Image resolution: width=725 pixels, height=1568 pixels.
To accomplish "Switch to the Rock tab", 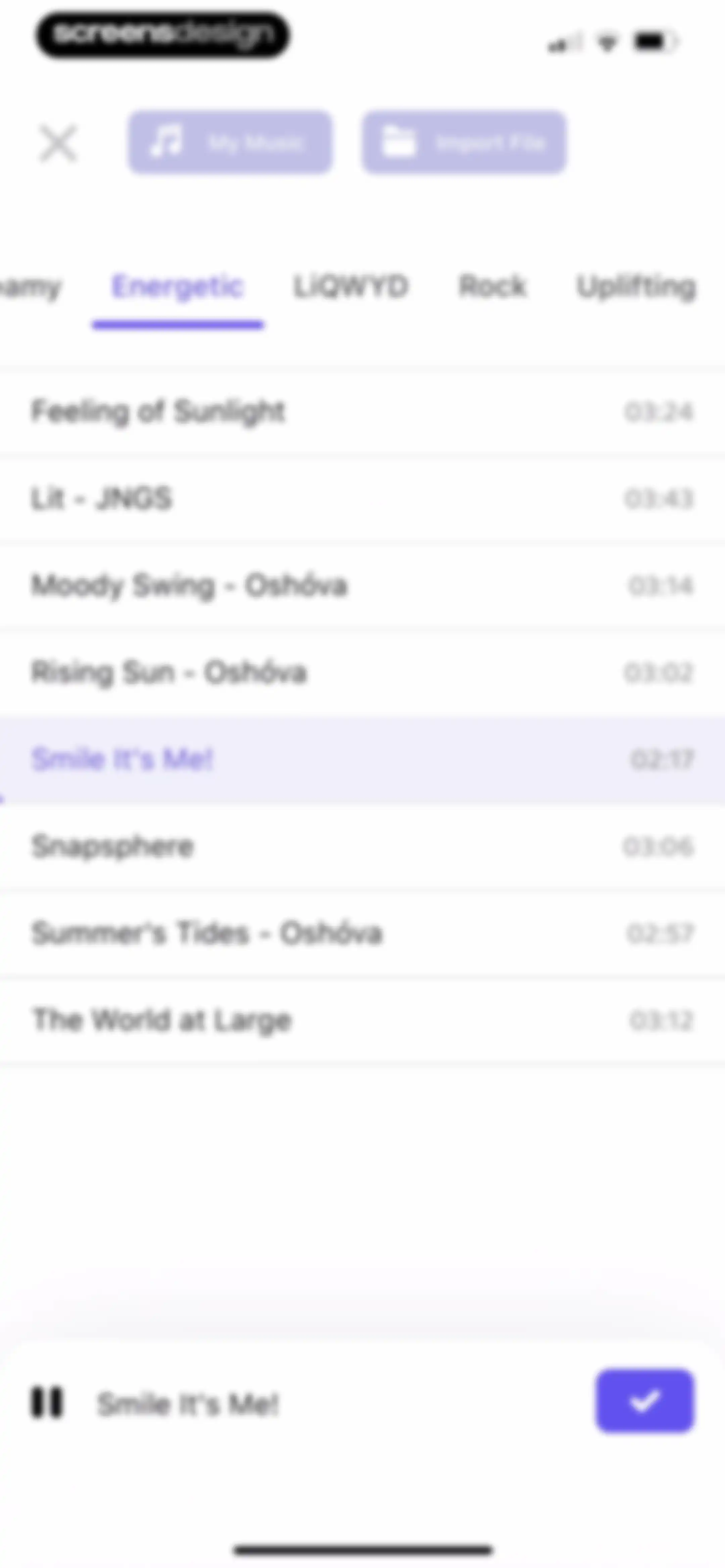I will pyautogui.click(x=492, y=286).
